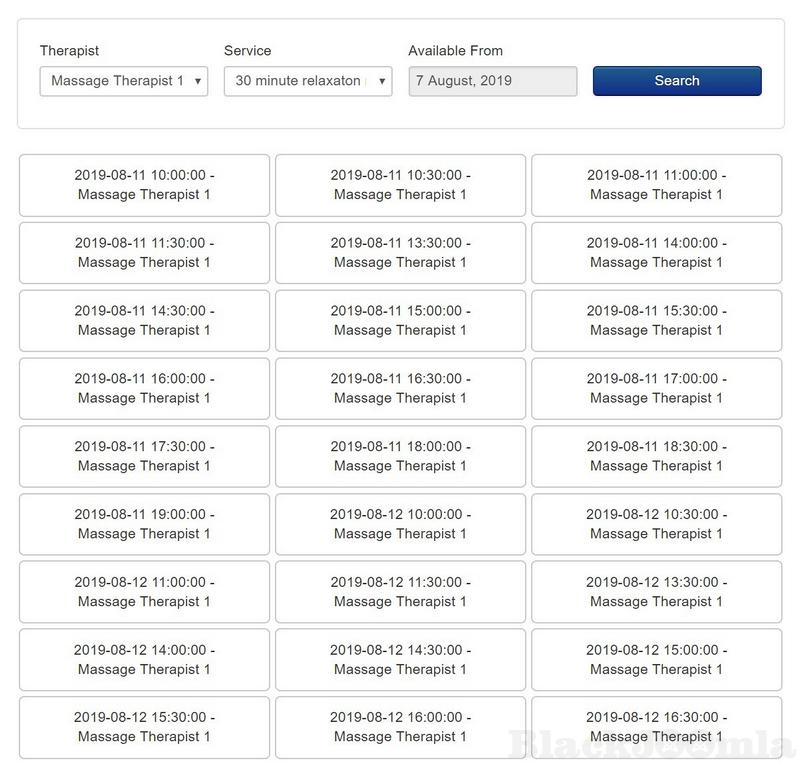Book the 2019-08-11 14:30:00 slot
This screenshot has width=800, height=764.
pyautogui.click(x=144, y=321)
